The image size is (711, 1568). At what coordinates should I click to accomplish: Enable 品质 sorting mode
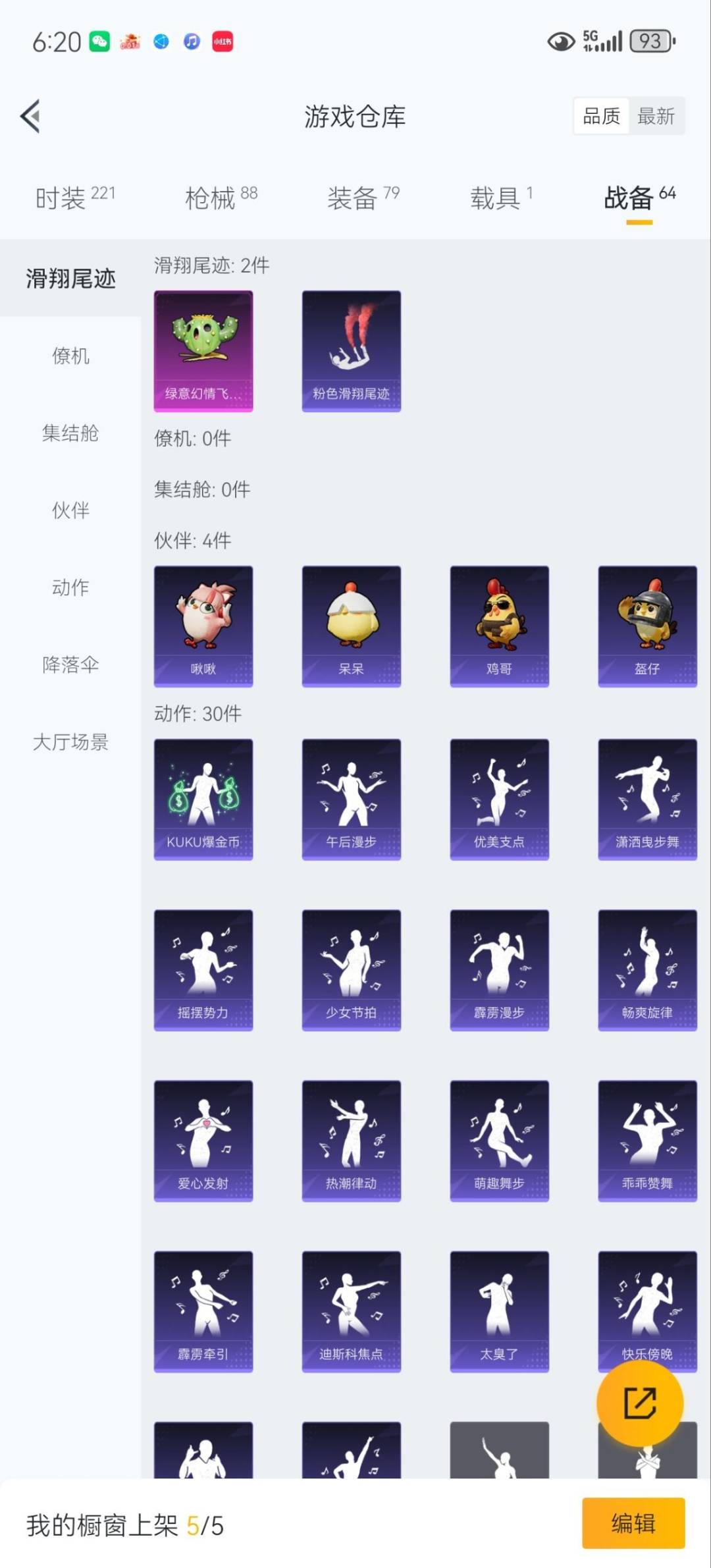coord(601,115)
